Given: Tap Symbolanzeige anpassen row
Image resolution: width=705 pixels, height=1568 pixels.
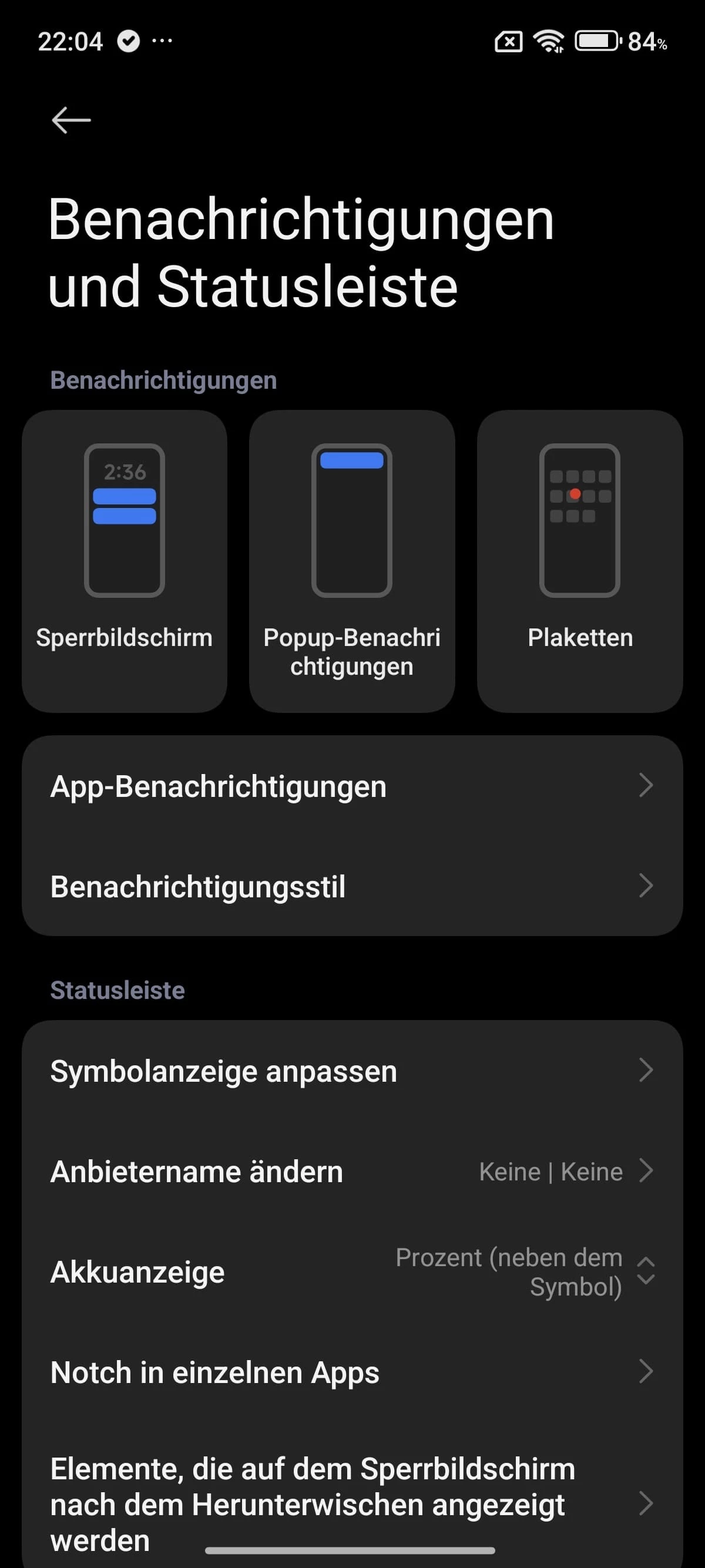Looking at the screenshot, I should (x=352, y=1071).
